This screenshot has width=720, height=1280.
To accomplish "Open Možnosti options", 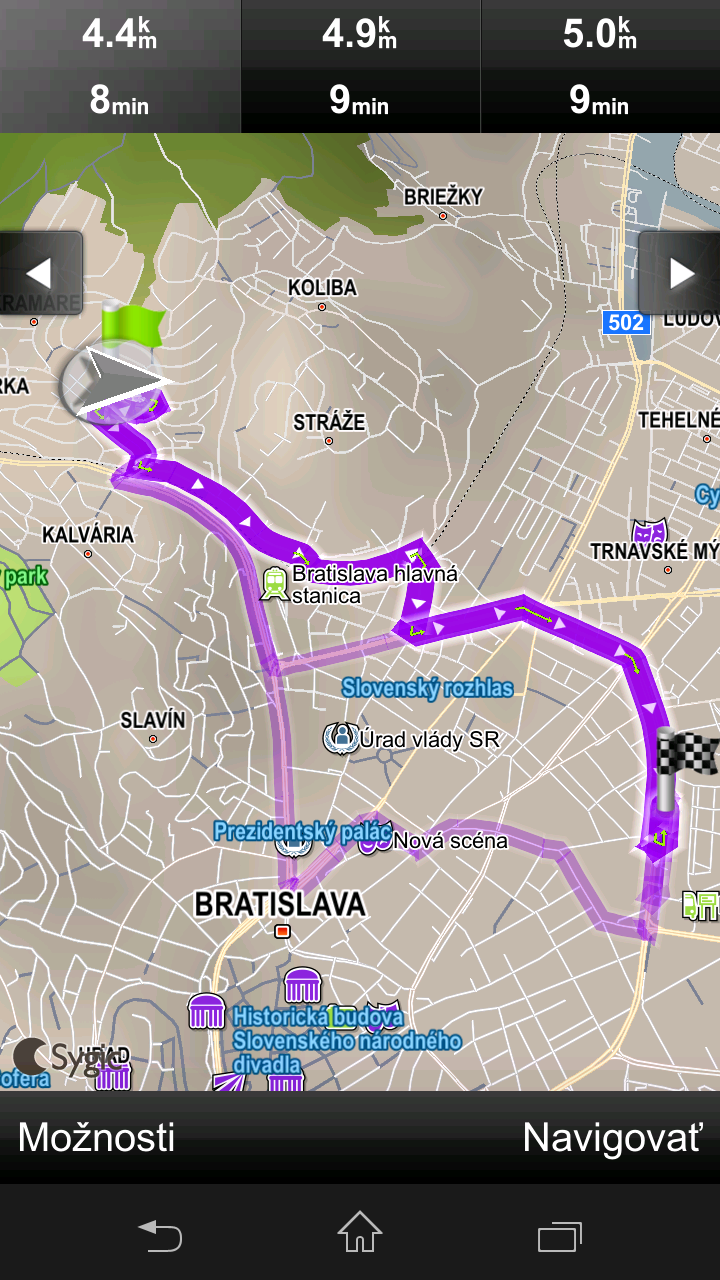I will [x=97, y=1138].
